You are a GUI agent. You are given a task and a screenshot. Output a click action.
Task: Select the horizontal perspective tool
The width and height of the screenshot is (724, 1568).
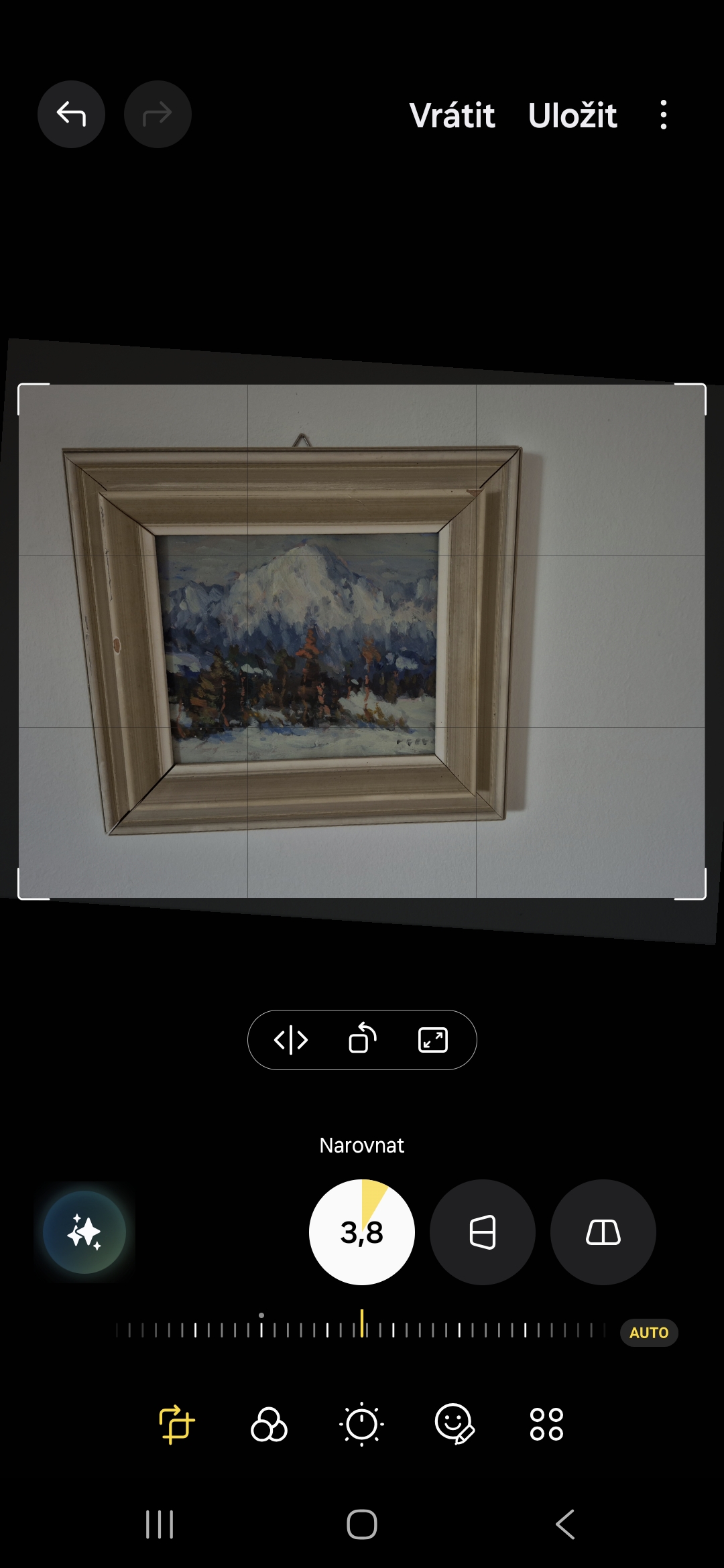(x=483, y=1232)
